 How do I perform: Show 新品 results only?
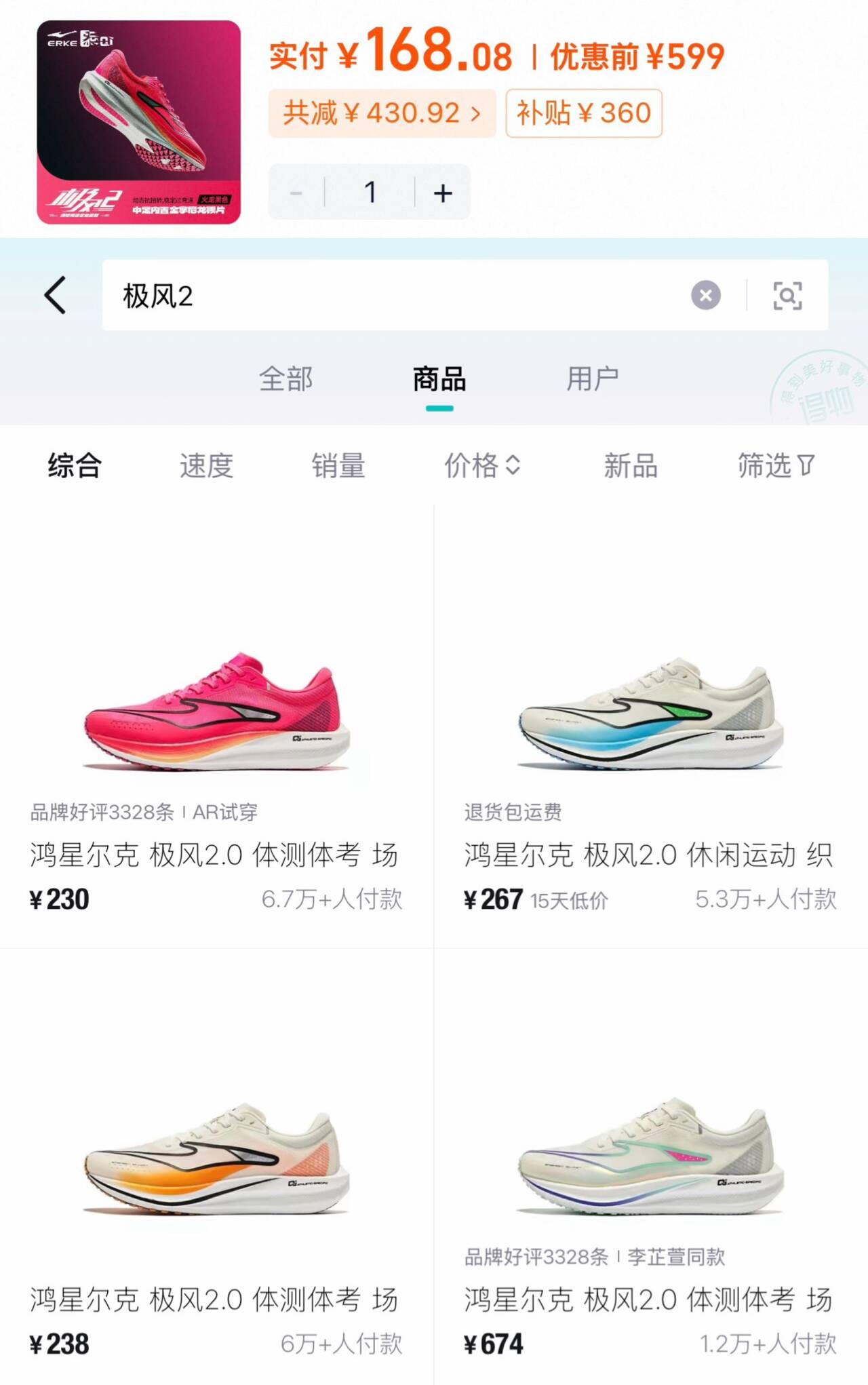pyautogui.click(x=631, y=466)
